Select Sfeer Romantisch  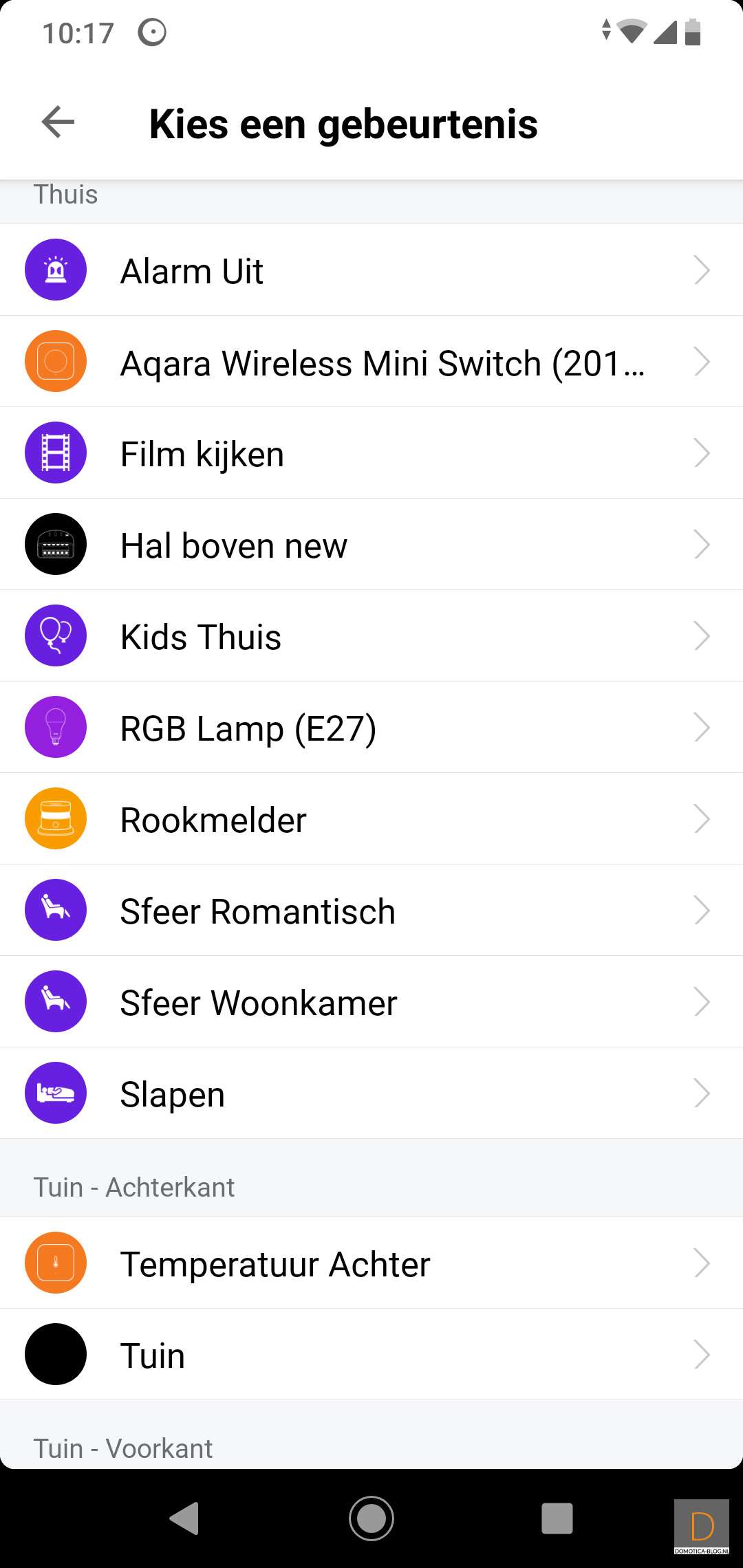point(371,911)
